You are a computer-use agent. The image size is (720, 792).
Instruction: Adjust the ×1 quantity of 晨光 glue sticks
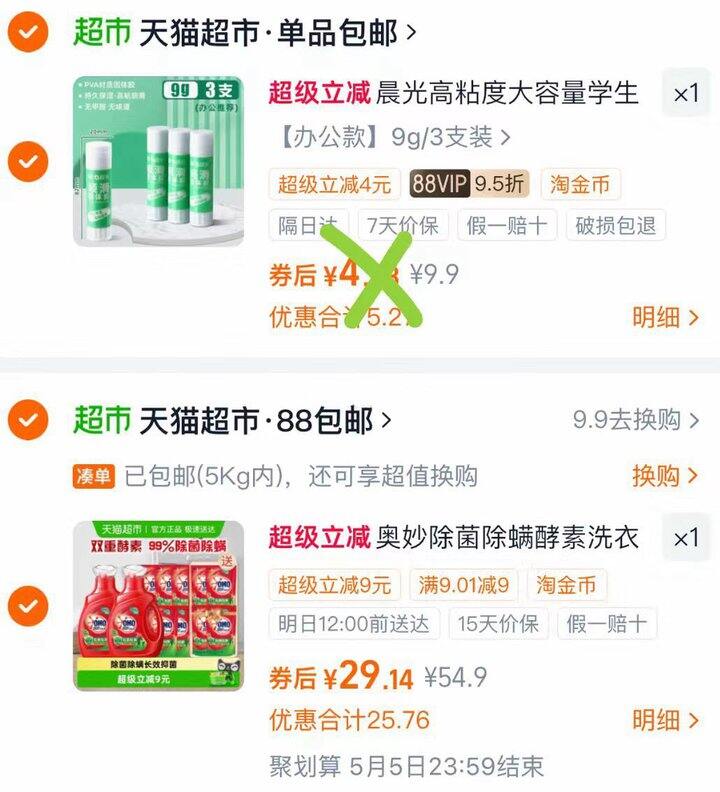pos(686,94)
